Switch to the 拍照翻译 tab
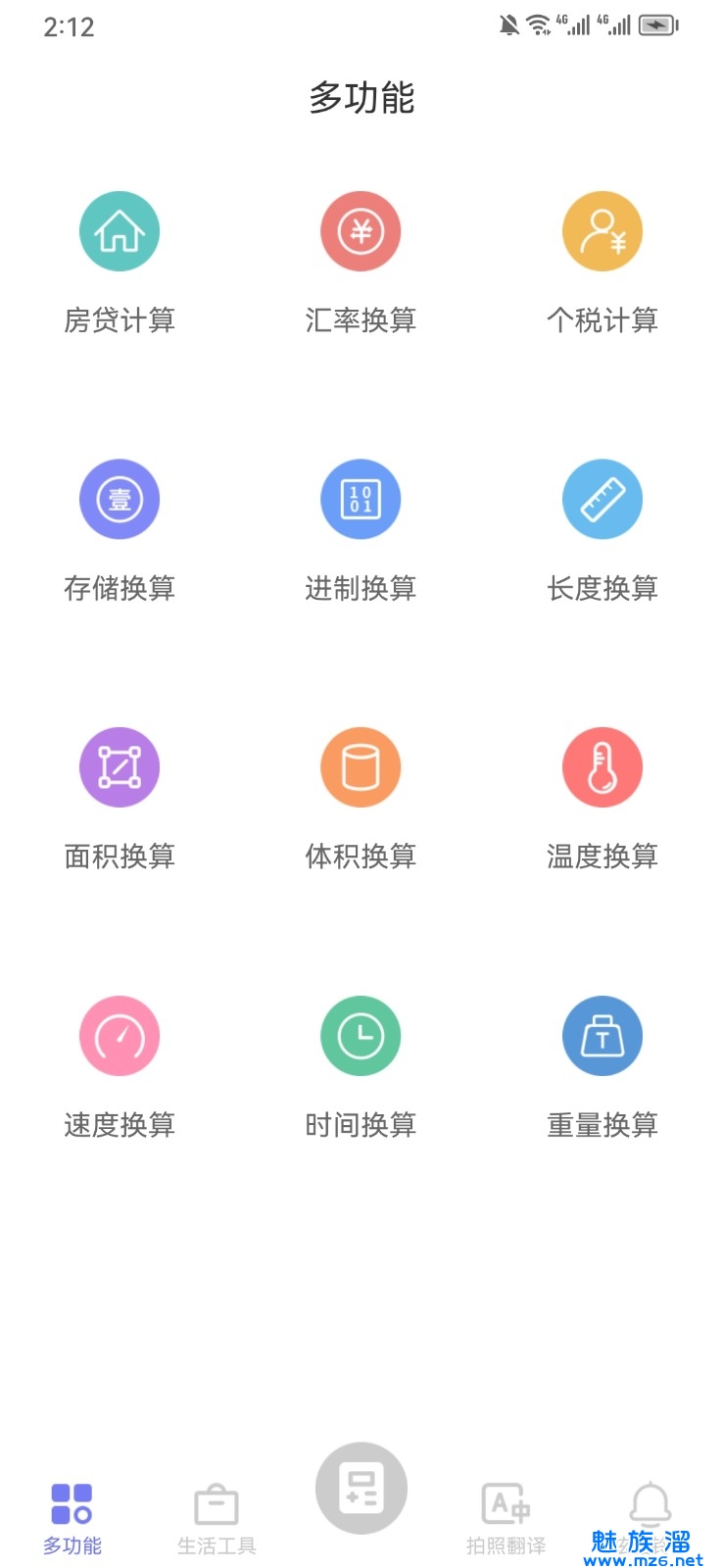The image size is (723, 1568). coord(506,1517)
